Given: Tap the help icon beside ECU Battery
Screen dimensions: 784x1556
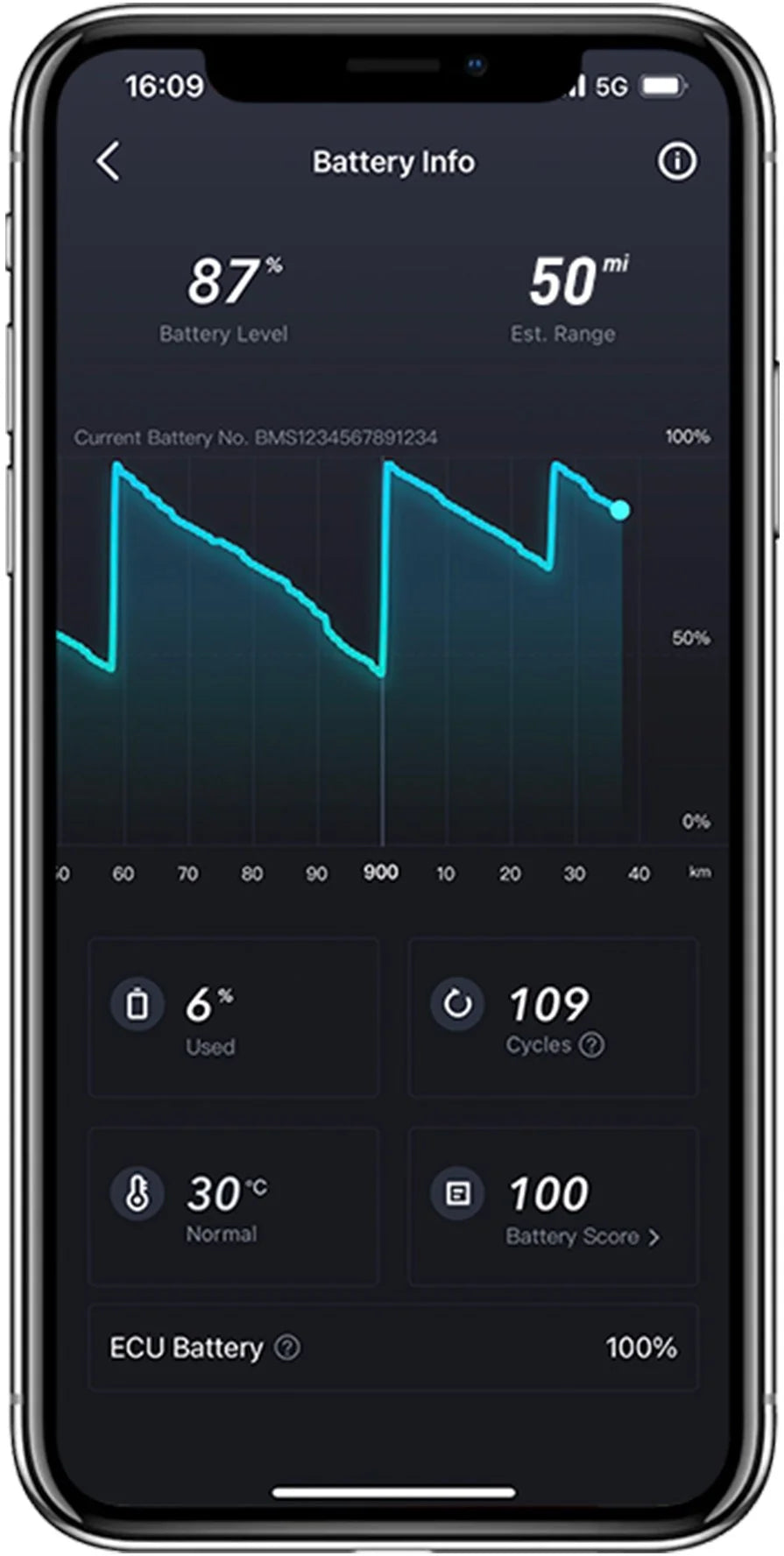Looking at the screenshot, I should click(x=287, y=1347).
